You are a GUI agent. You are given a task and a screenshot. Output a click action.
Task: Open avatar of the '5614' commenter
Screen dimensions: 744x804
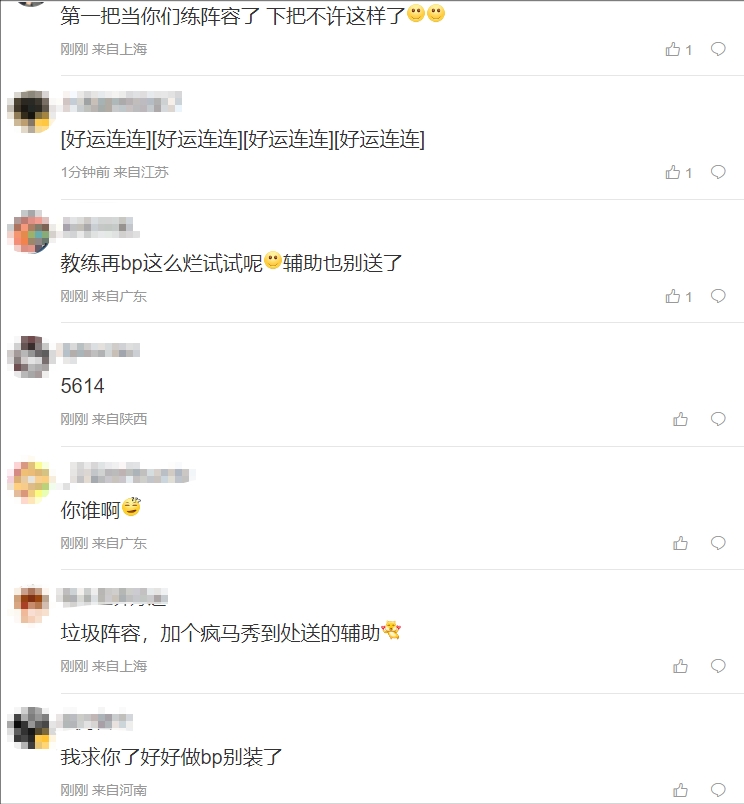tap(30, 357)
